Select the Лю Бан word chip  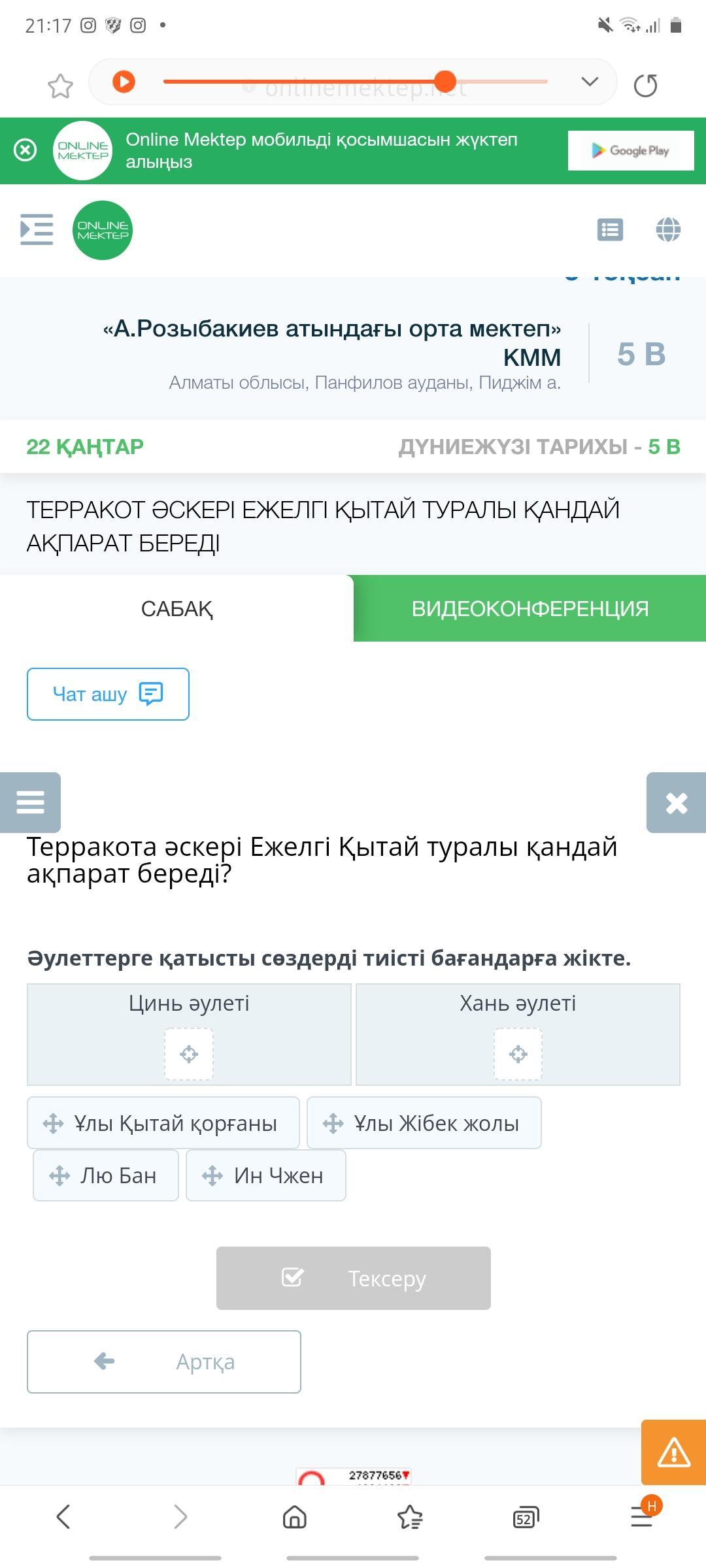106,1175
